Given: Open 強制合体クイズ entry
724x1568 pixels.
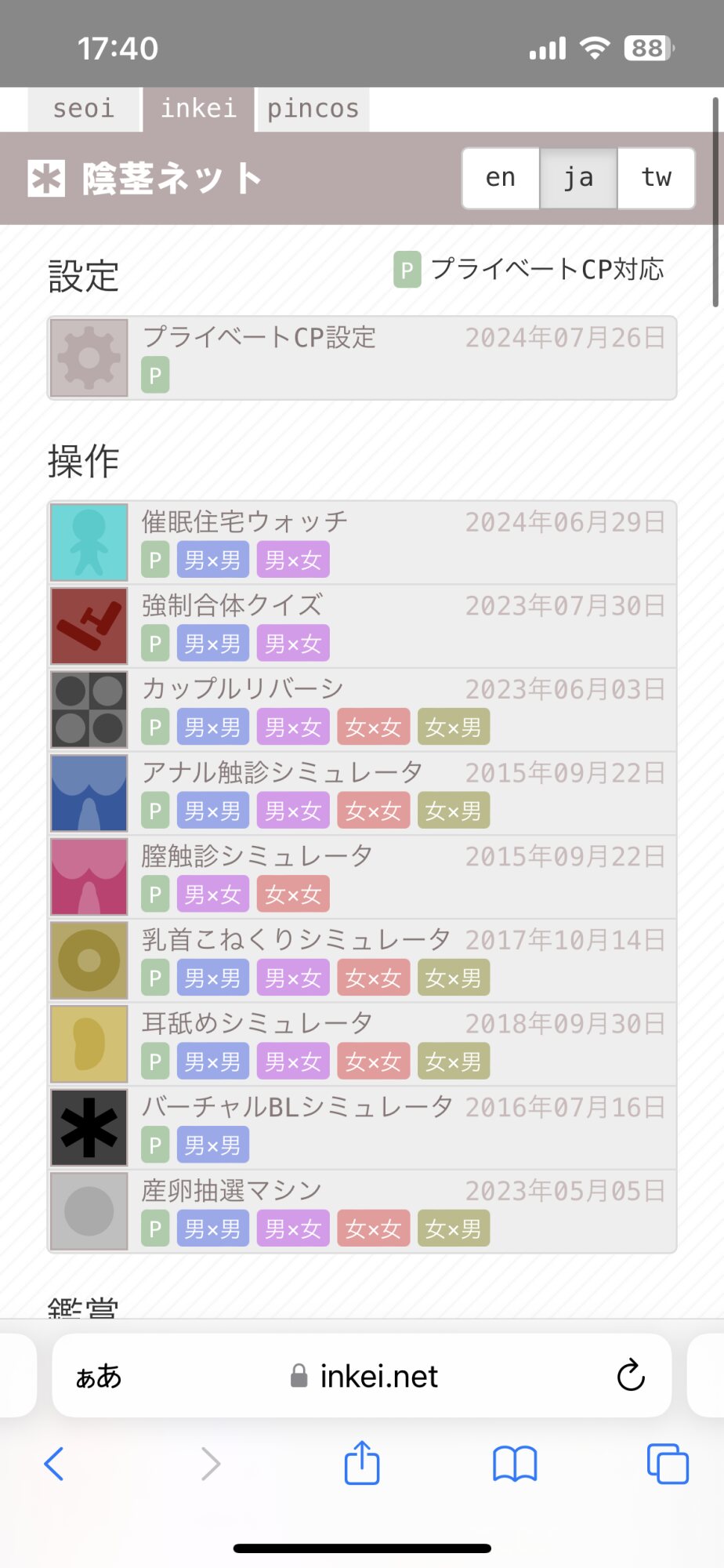Looking at the screenshot, I should point(362,626).
